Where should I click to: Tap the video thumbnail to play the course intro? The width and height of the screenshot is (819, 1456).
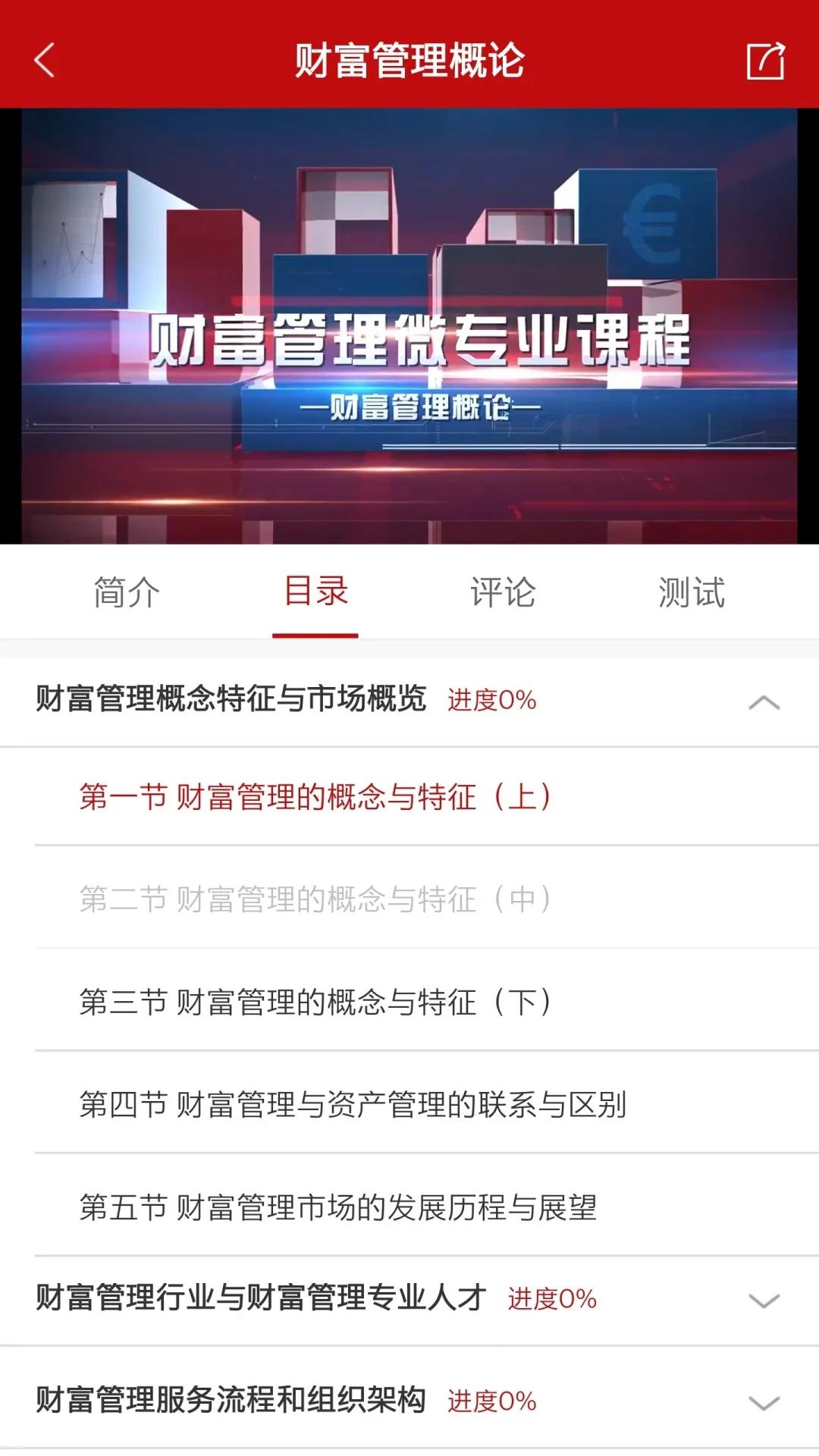(409, 326)
